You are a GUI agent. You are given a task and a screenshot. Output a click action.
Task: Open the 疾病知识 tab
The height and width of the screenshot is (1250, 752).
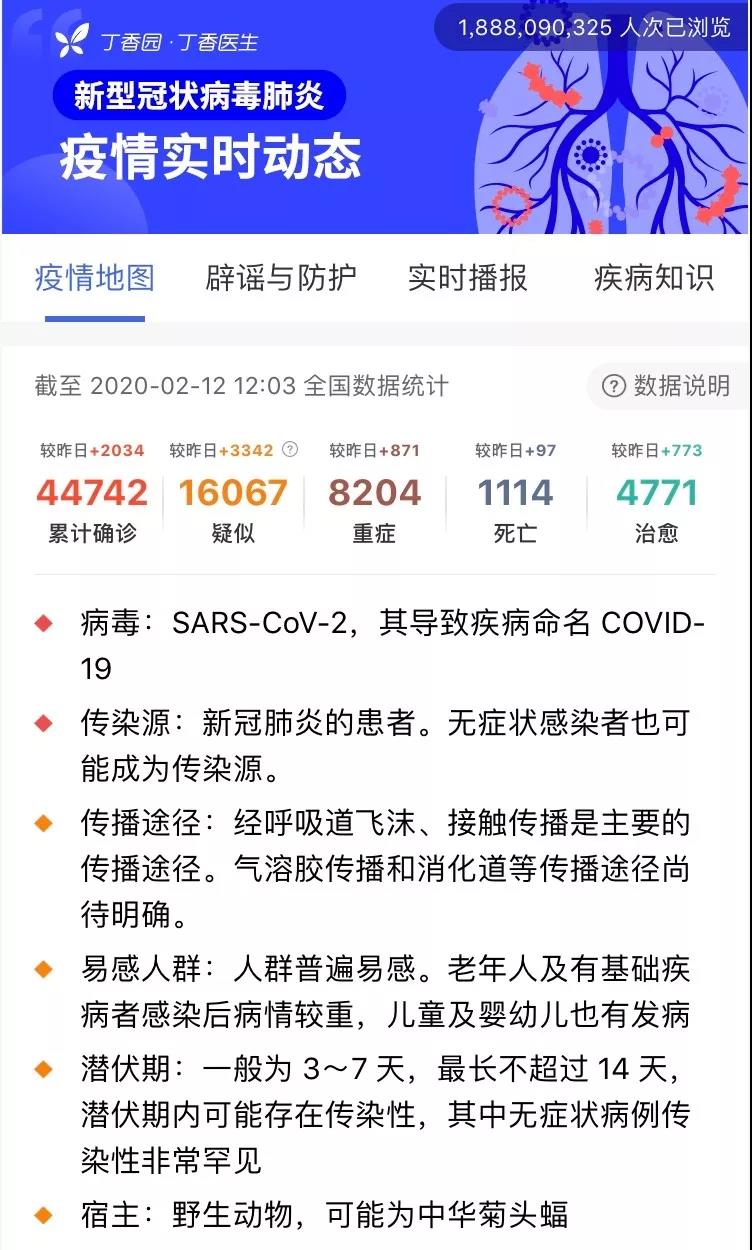pyautogui.click(x=653, y=278)
